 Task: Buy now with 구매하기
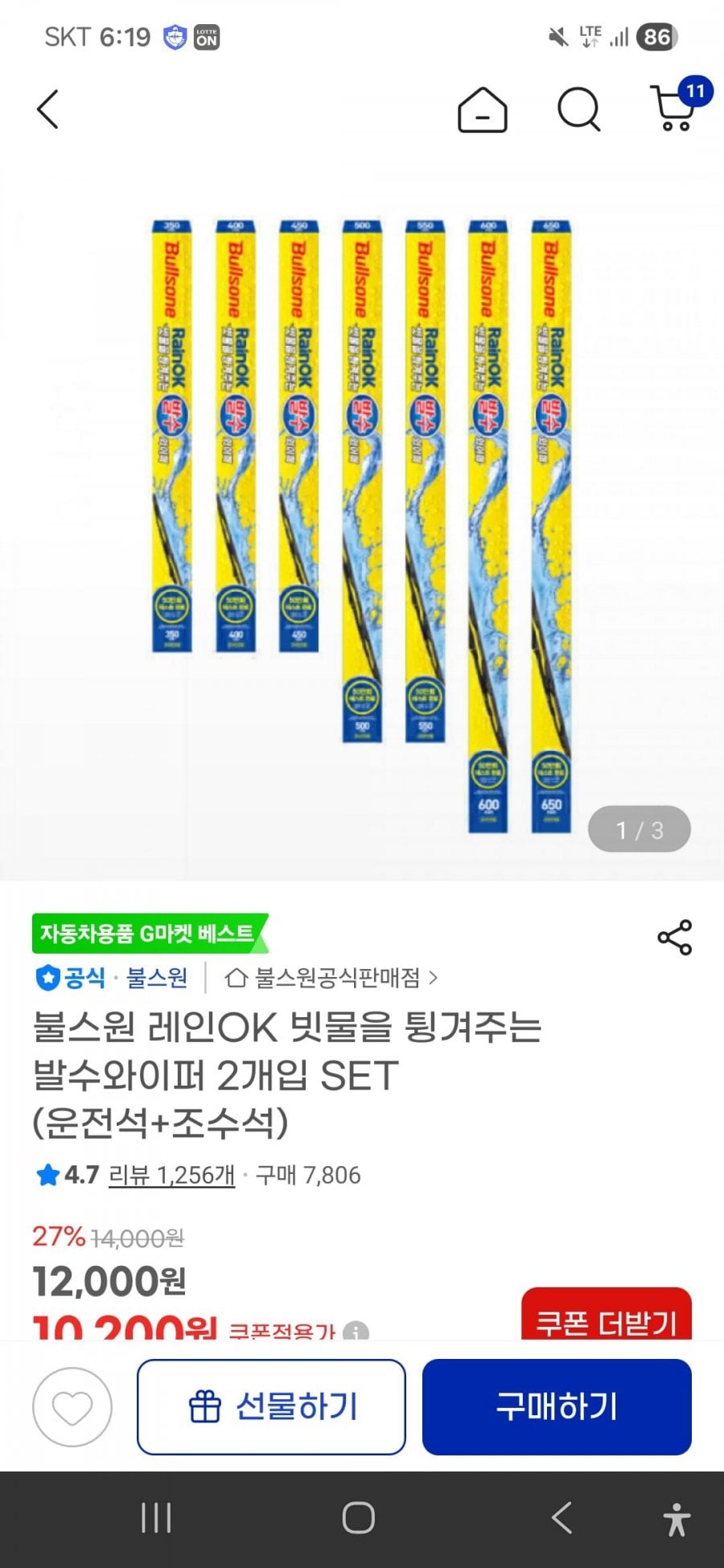point(557,1407)
